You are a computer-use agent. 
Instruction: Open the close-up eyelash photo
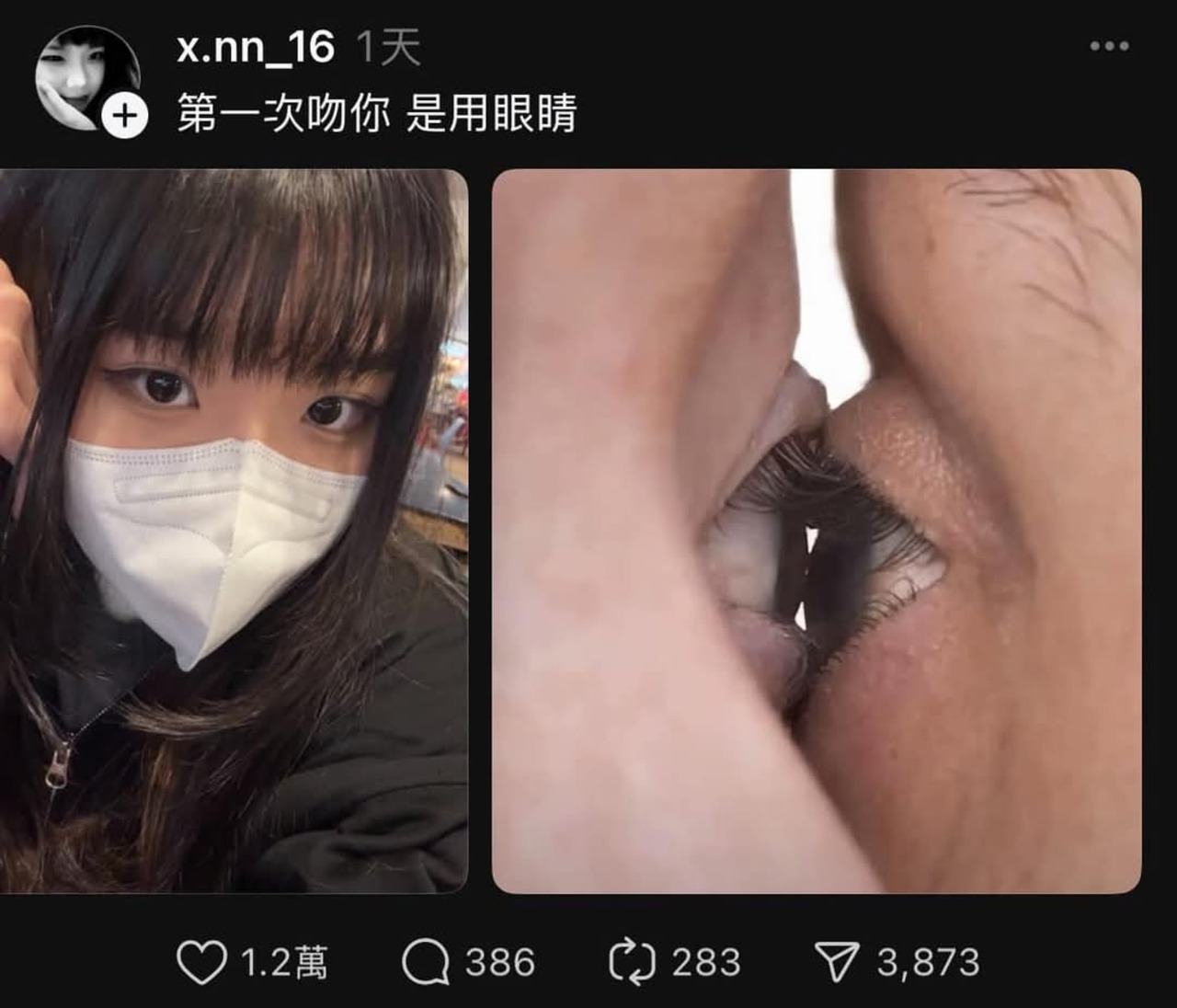[817, 531]
